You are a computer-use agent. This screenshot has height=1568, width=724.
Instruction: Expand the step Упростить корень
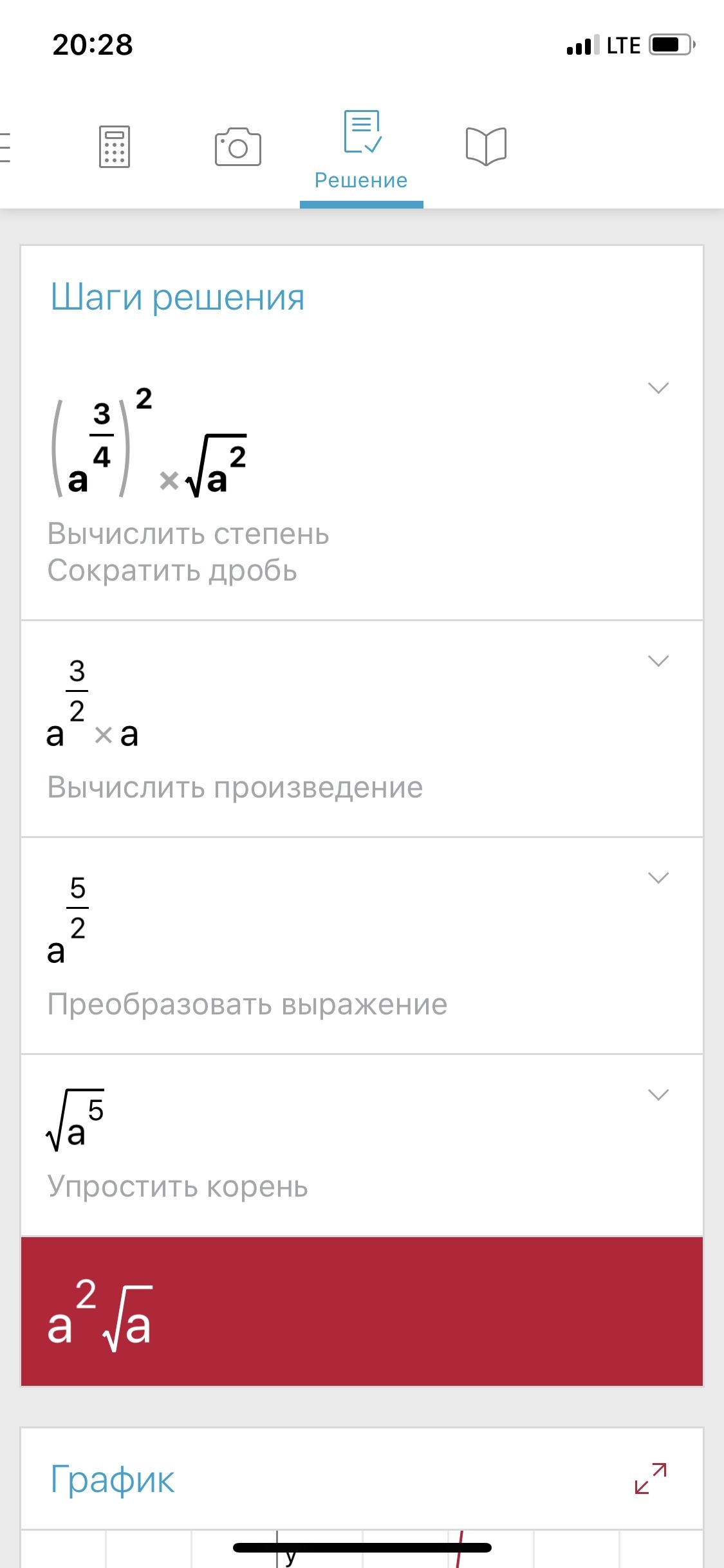(x=658, y=1094)
